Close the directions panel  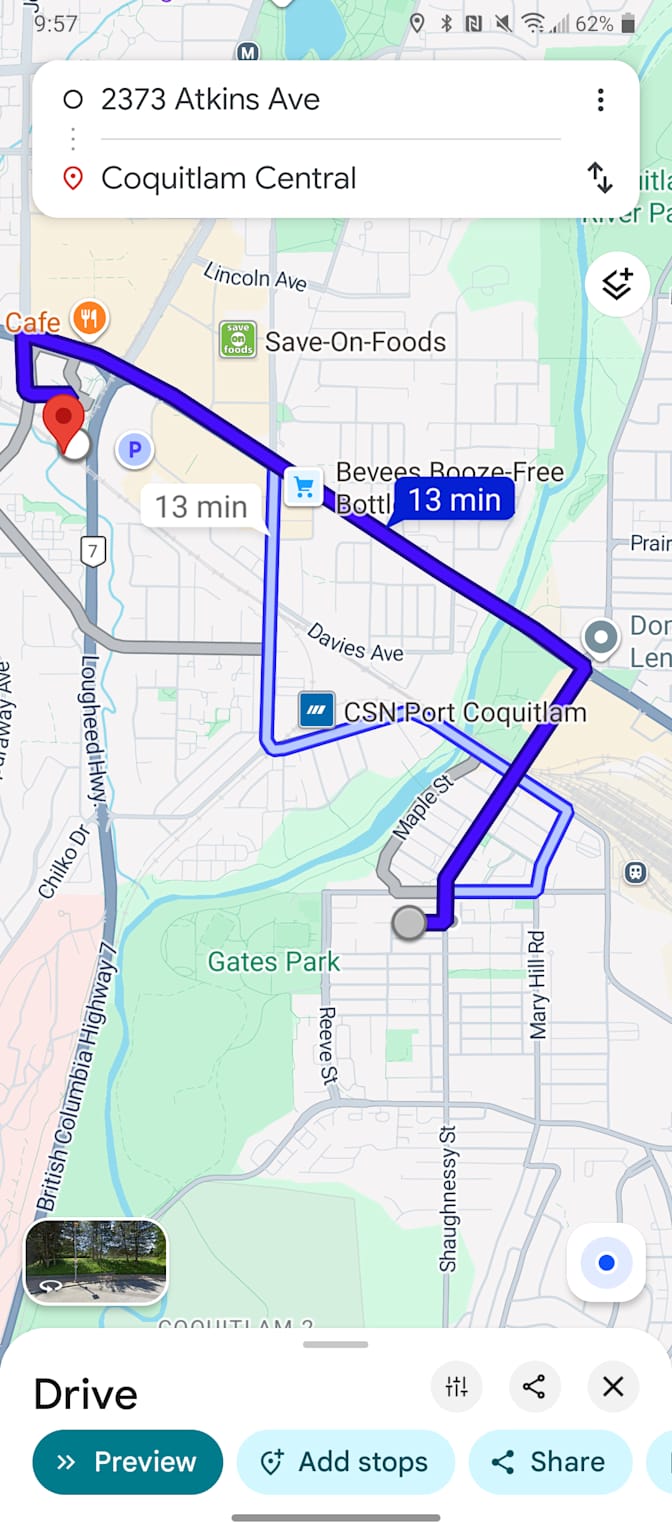(613, 1386)
